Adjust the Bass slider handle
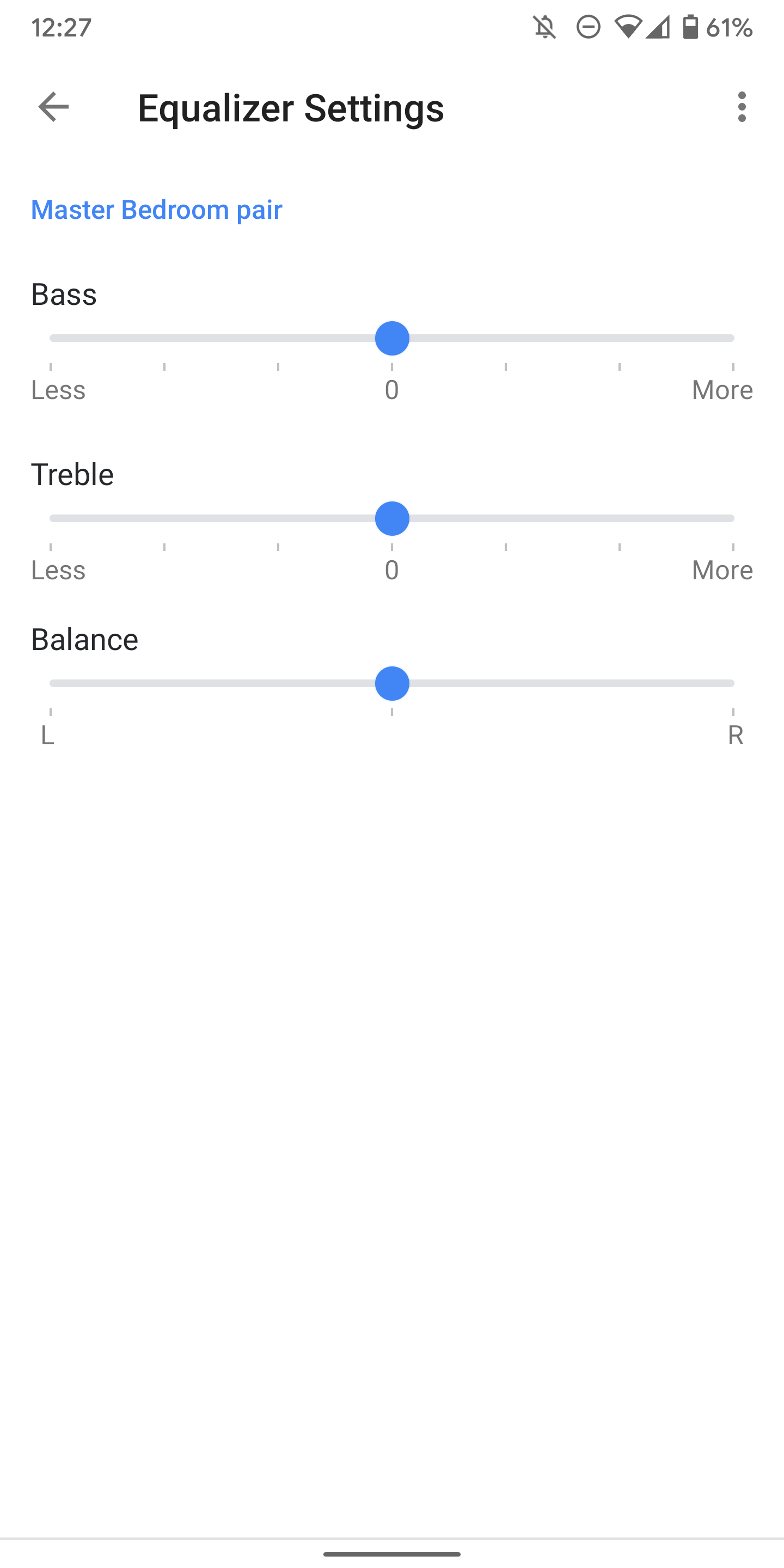The height and width of the screenshot is (1568, 784). pos(392,338)
